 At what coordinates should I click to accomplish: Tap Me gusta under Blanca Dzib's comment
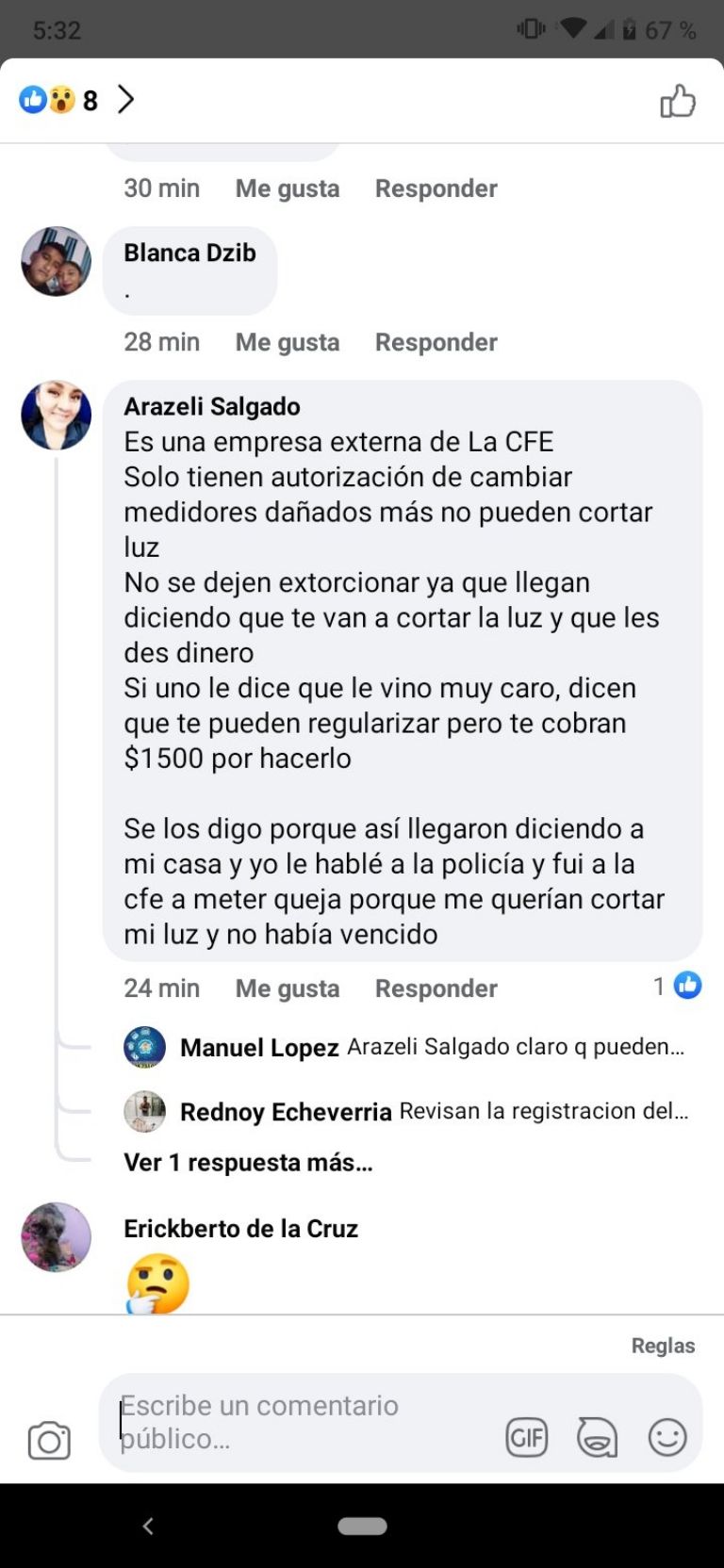pyautogui.click(x=288, y=342)
